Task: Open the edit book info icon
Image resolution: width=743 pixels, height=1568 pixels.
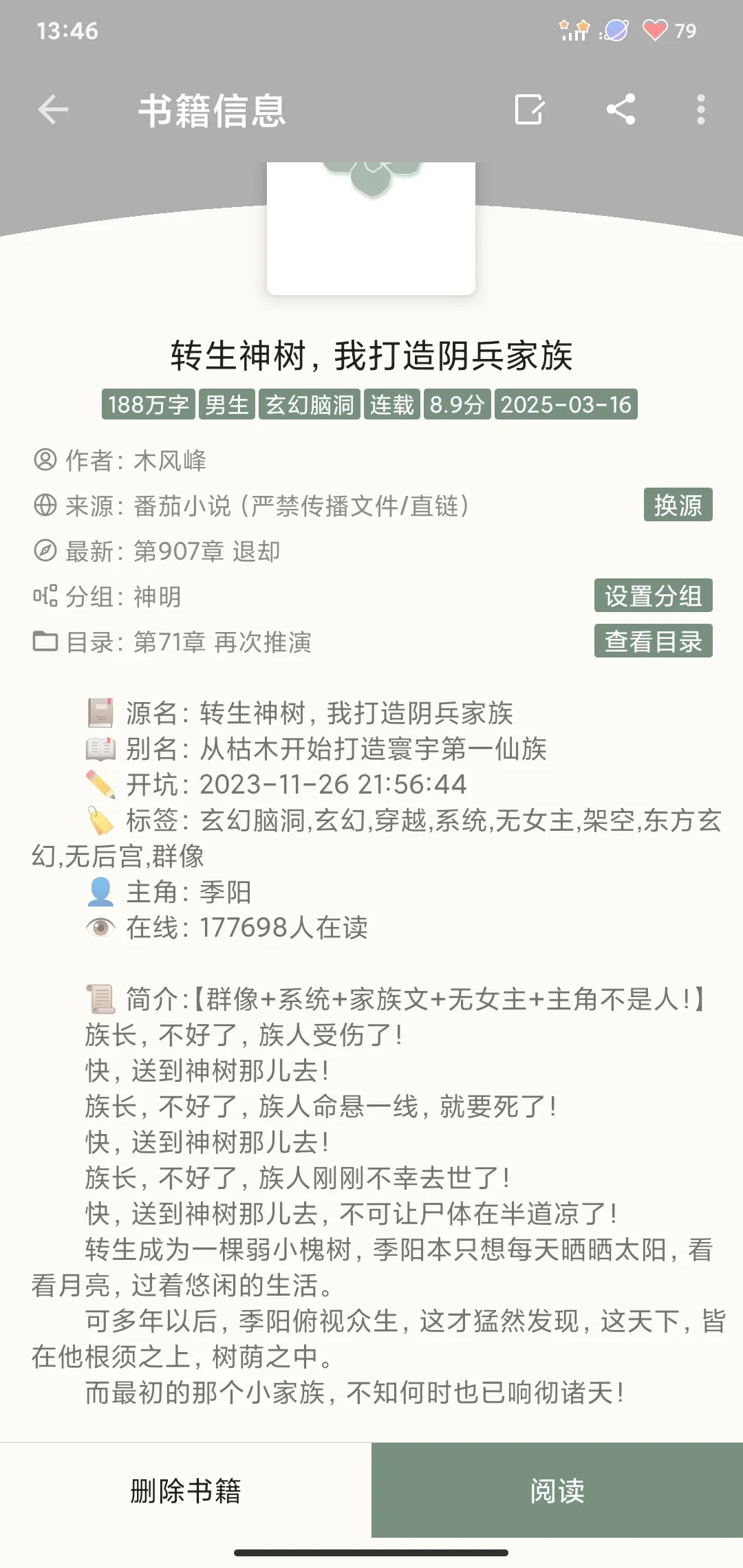Action: 530,110
